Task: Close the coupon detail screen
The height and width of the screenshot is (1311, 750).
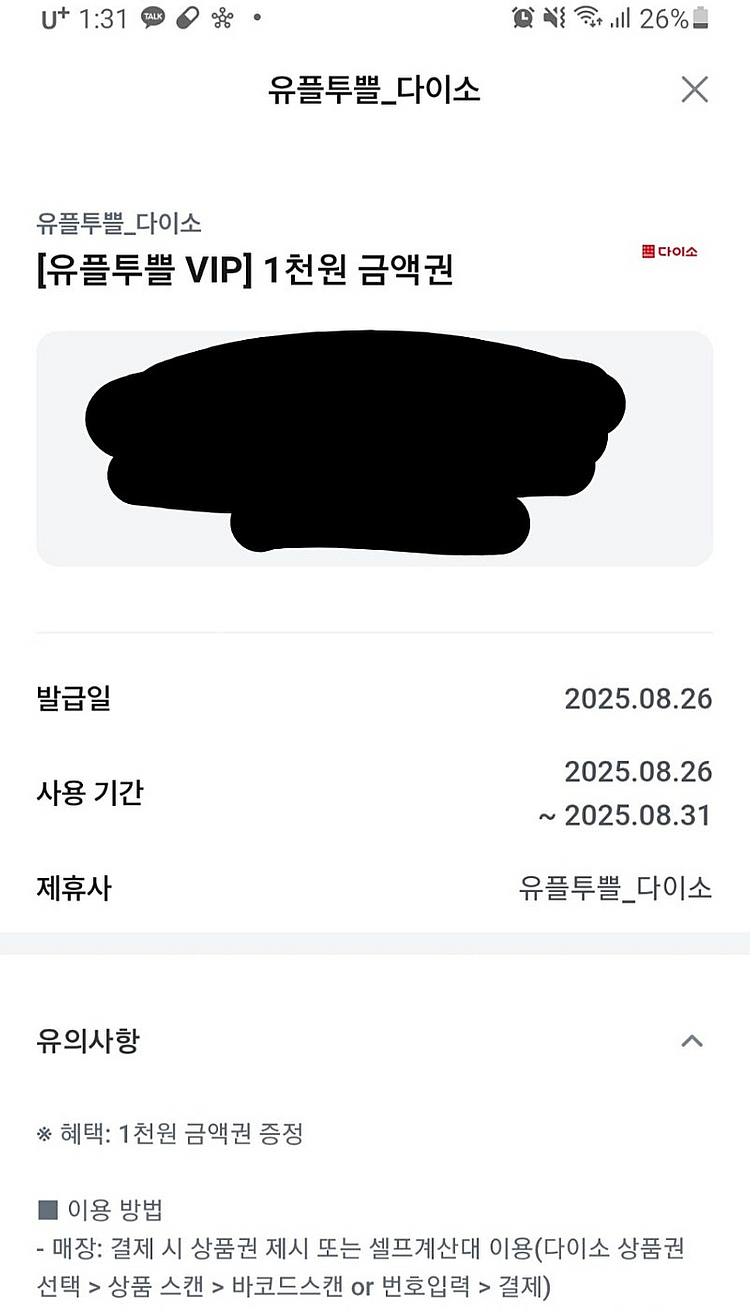Action: click(694, 89)
